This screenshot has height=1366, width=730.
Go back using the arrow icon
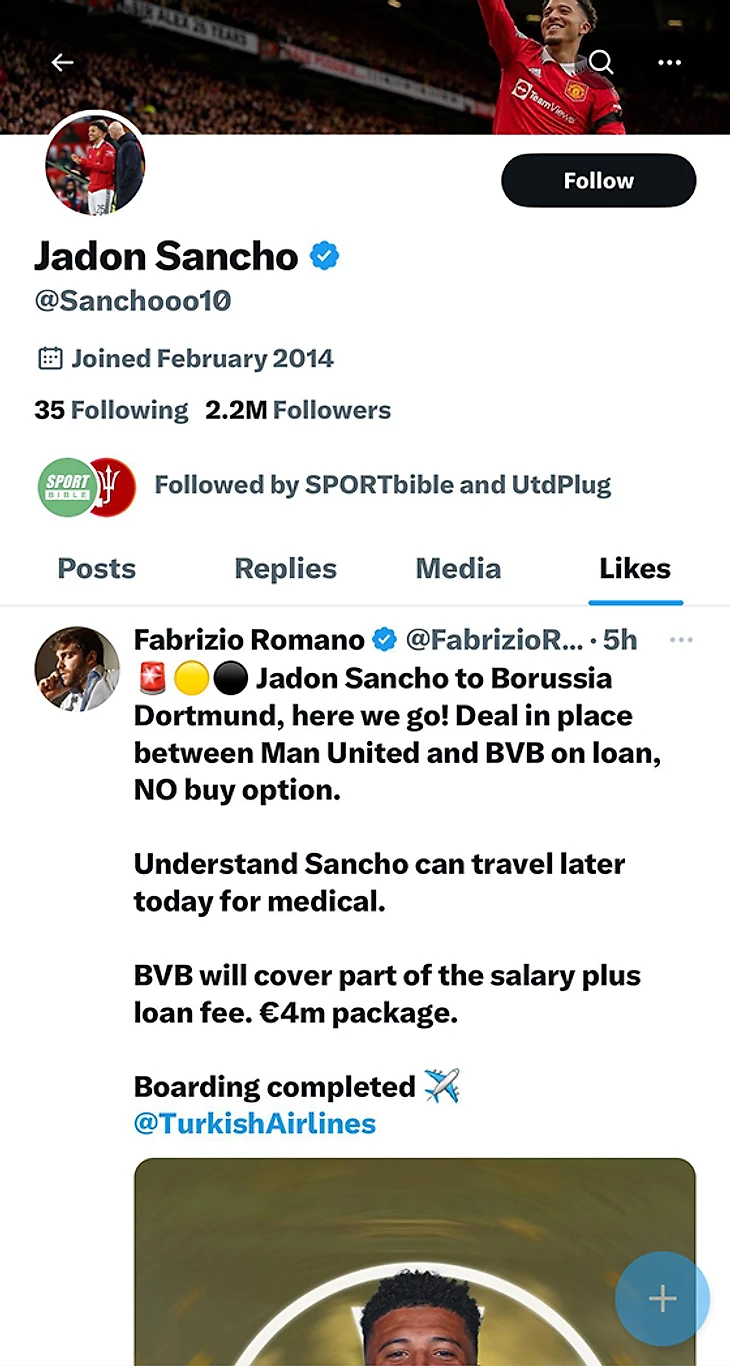click(x=62, y=62)
